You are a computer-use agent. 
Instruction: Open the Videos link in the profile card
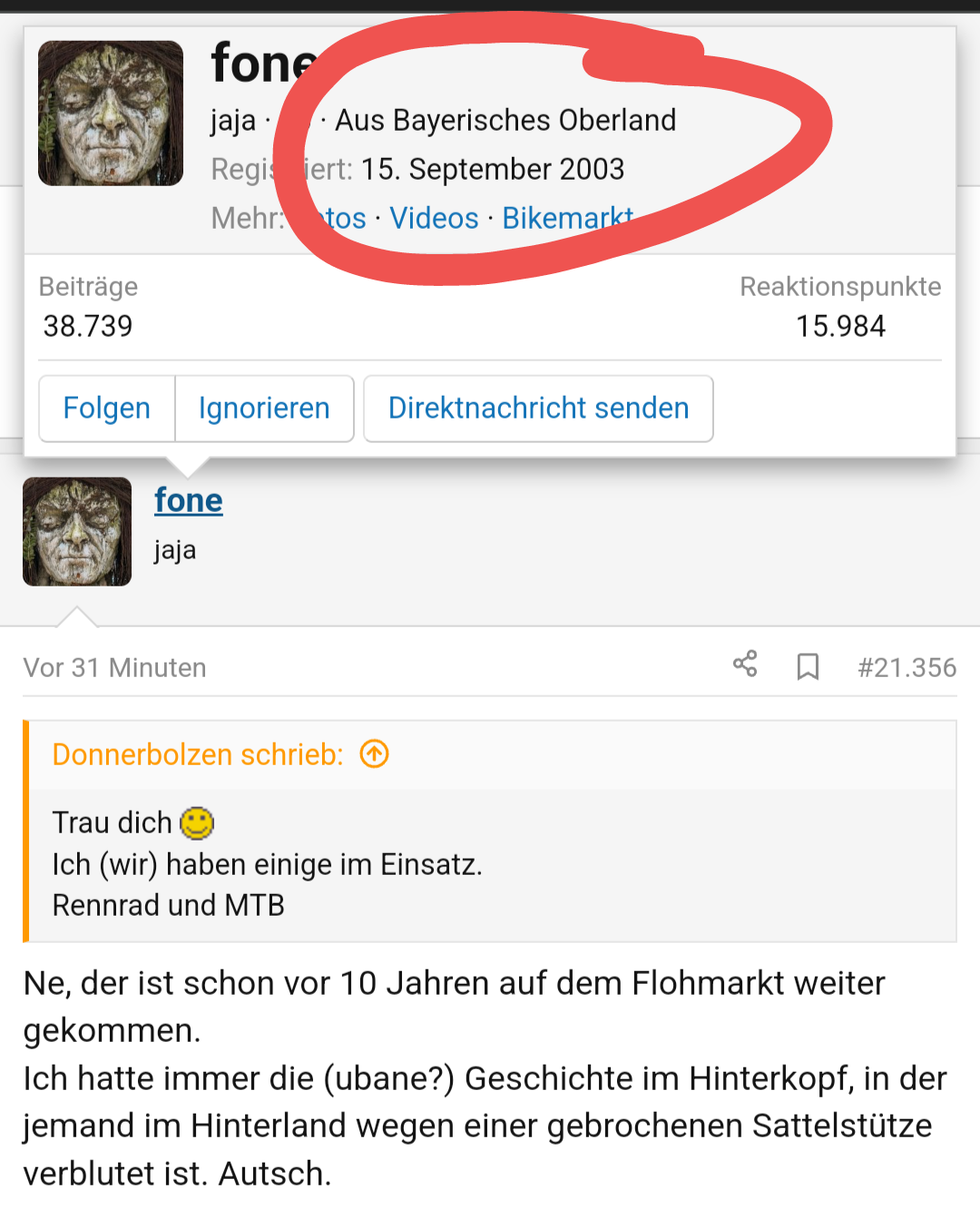point(434,219)
